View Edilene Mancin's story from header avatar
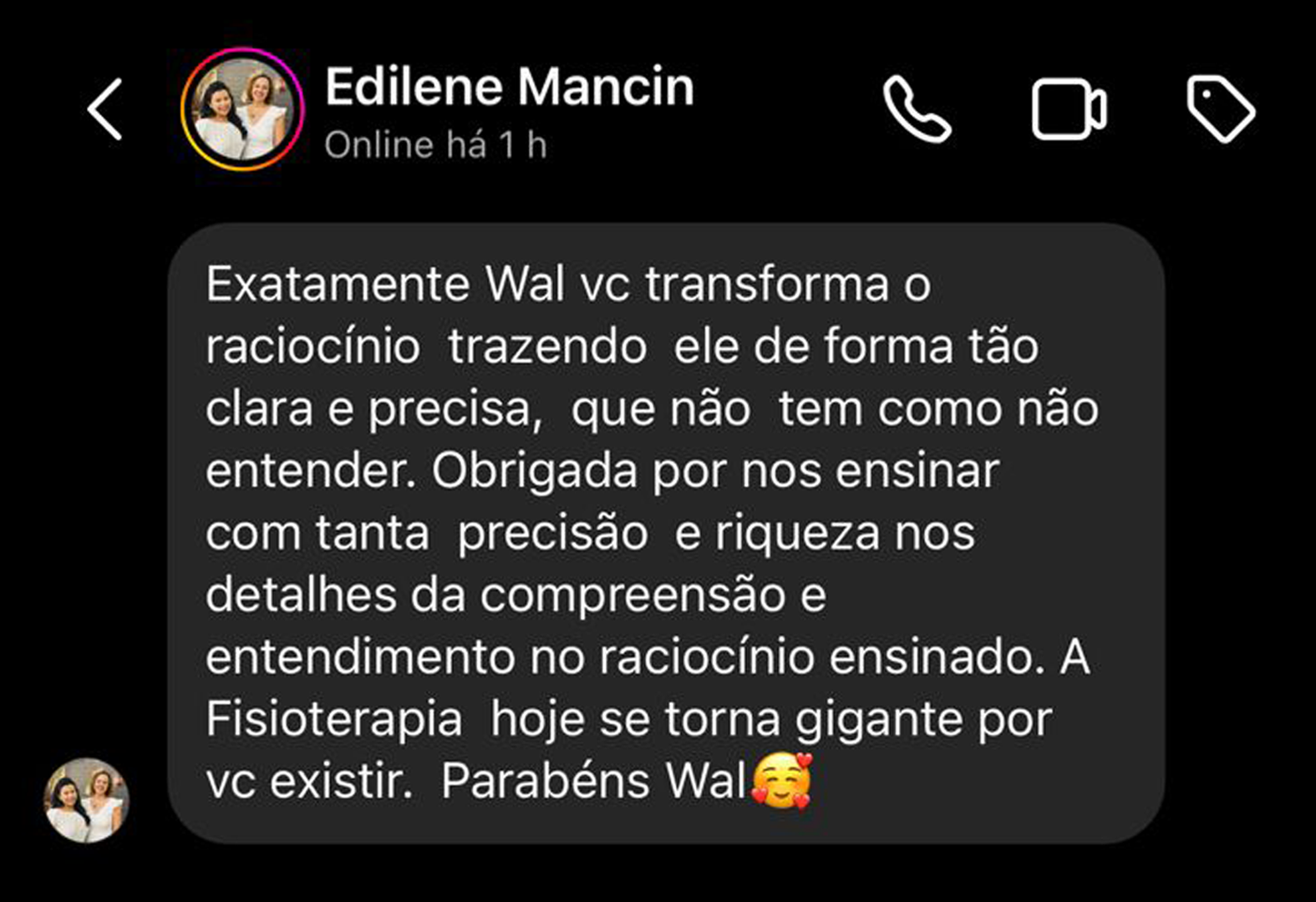The width and height of the screenshot is (1316, 902). click(x=242, y=109)
